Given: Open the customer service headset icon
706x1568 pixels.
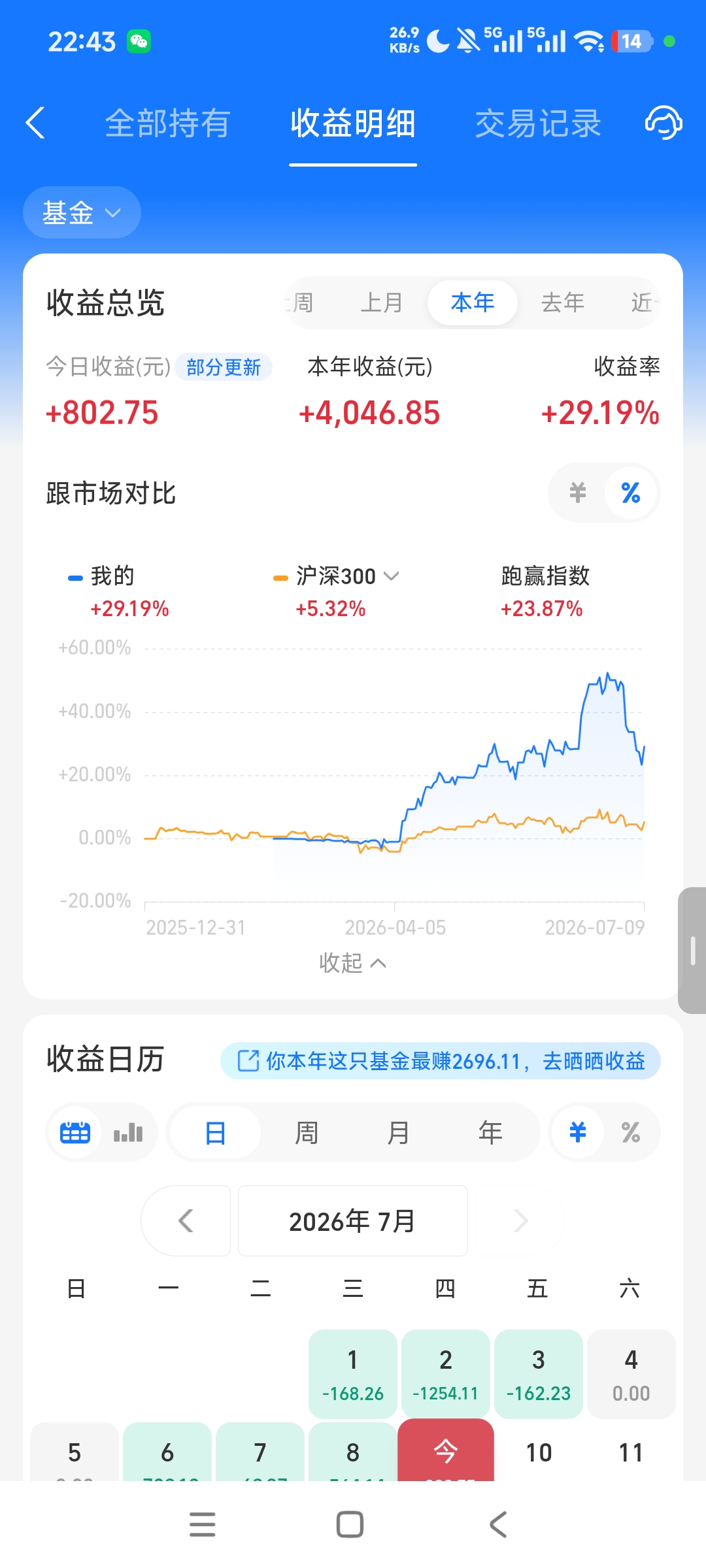Looking at the screenshot, I should click(x=664, y=123).
